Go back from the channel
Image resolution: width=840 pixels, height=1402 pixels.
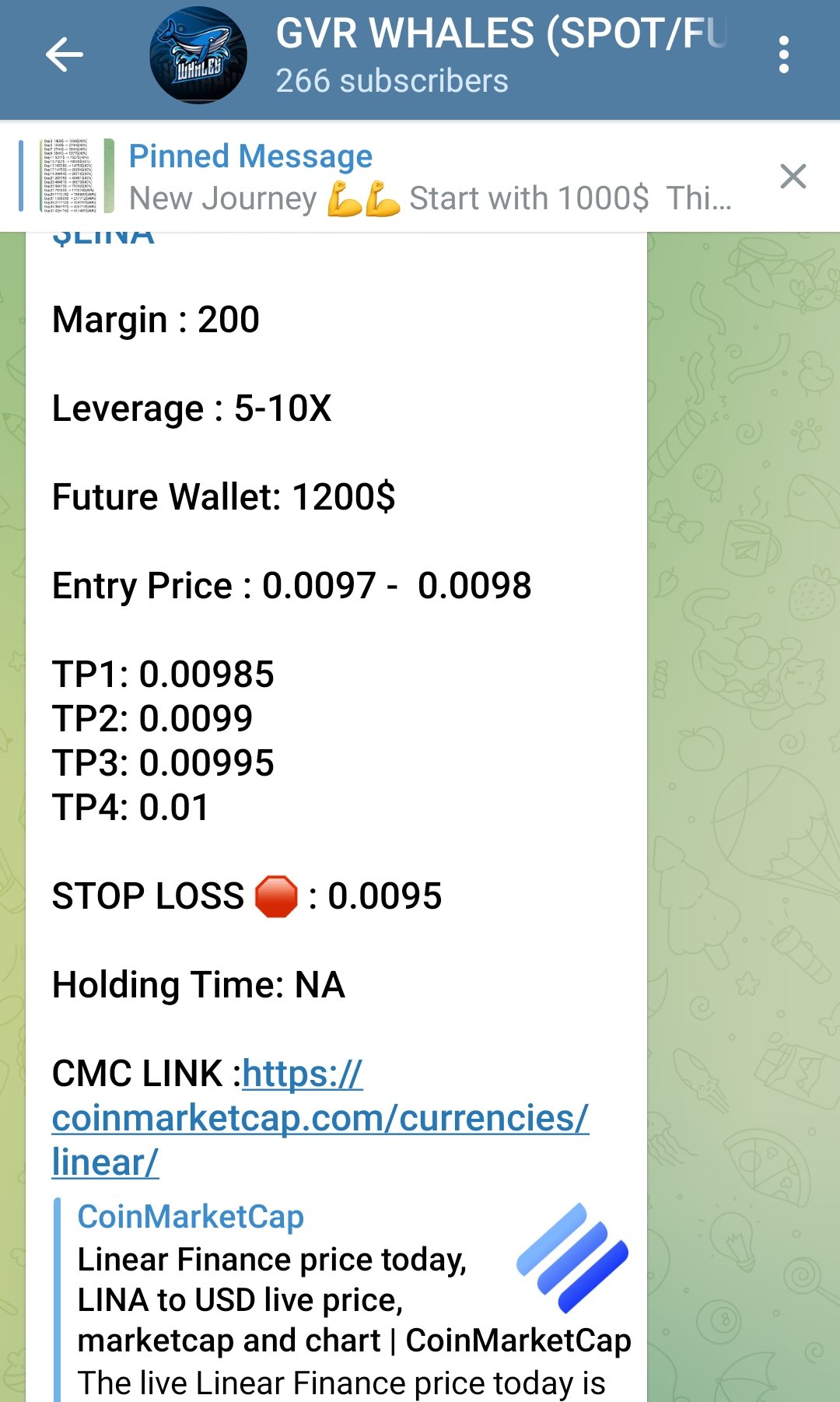tap(64, 55)
